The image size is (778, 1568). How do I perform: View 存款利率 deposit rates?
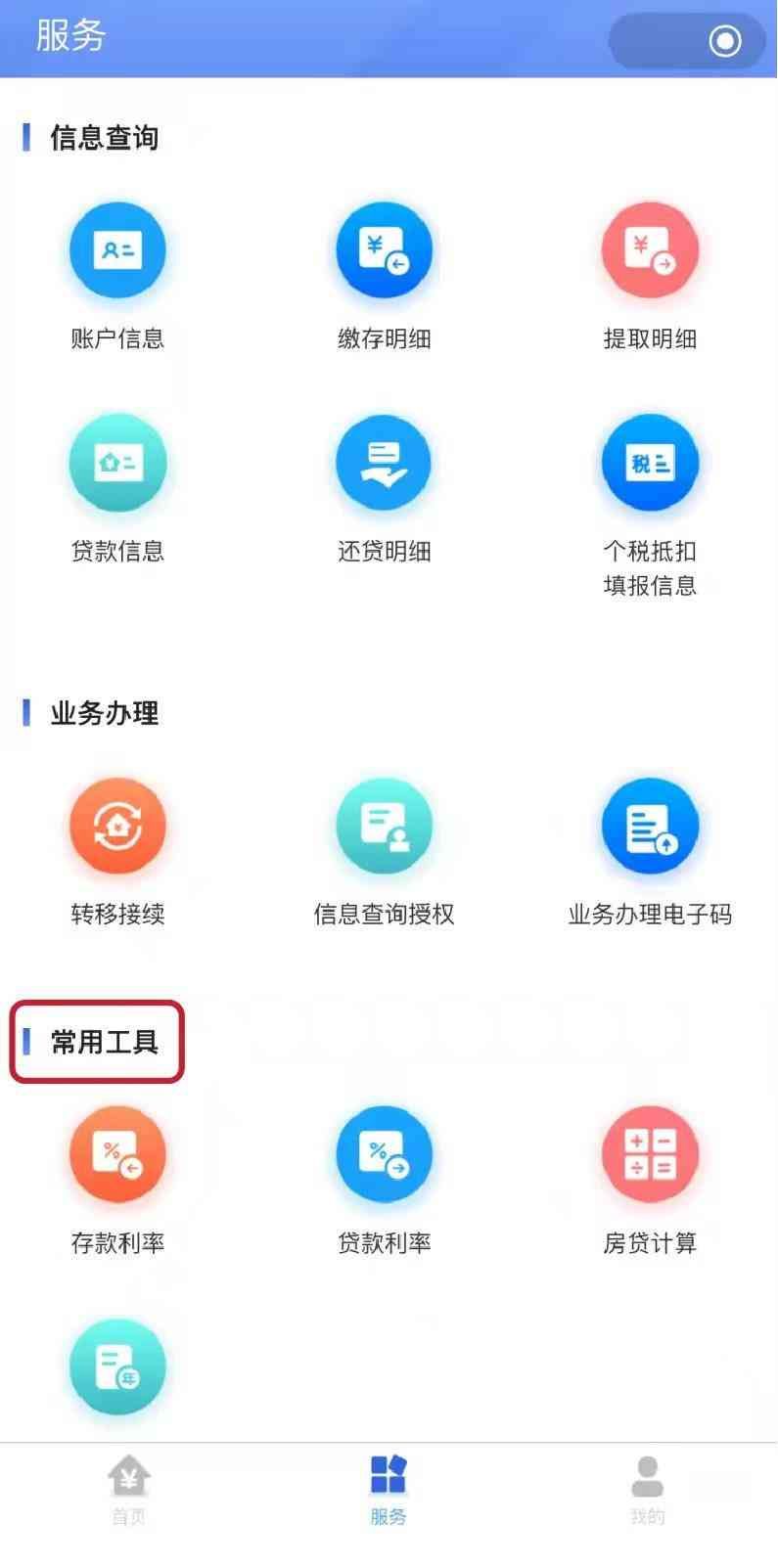click(117, 1155)
